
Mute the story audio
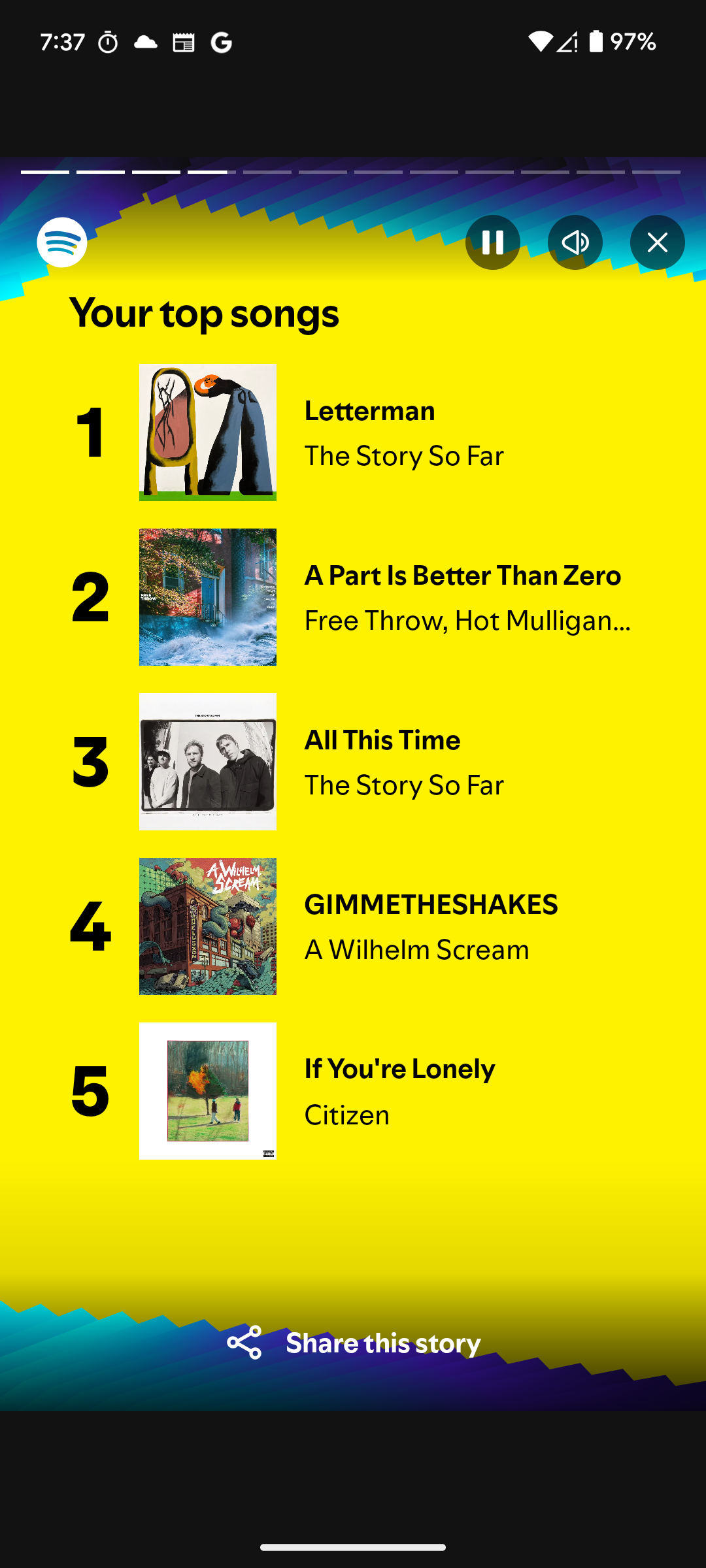[575, 242]
